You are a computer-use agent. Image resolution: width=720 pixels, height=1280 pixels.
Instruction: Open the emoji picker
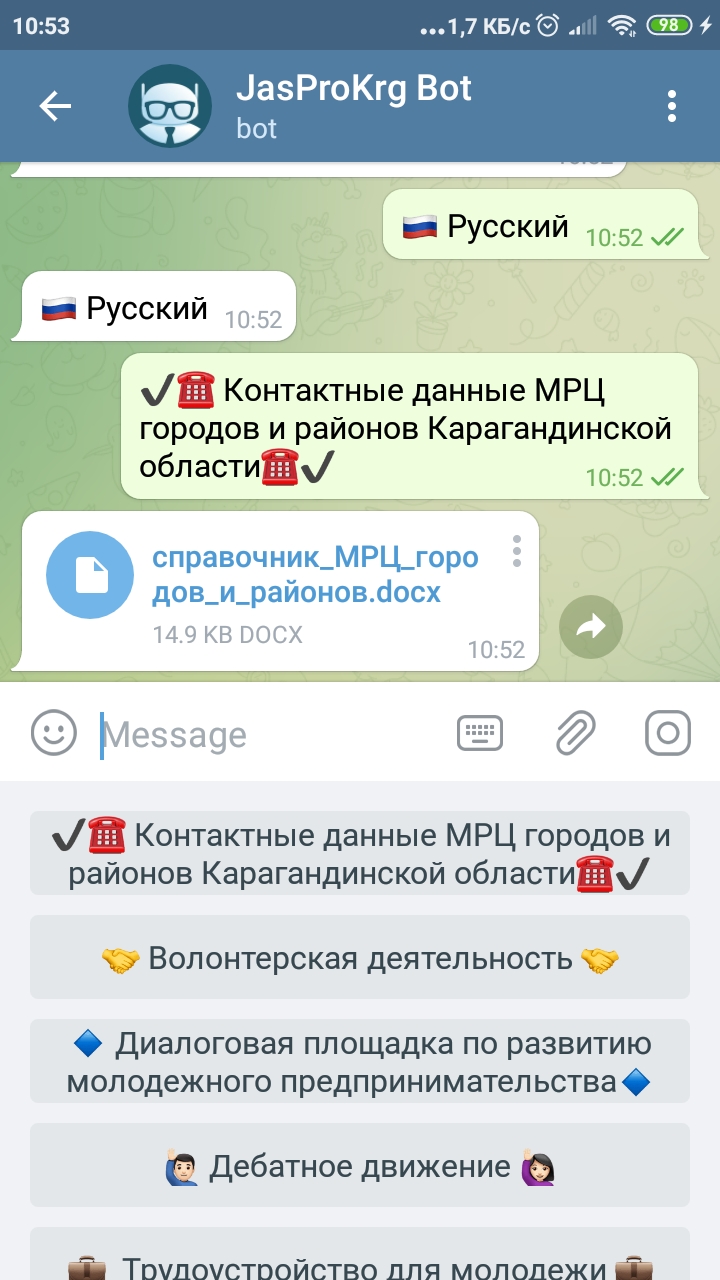pyautogui.click(x=54, y=733)
